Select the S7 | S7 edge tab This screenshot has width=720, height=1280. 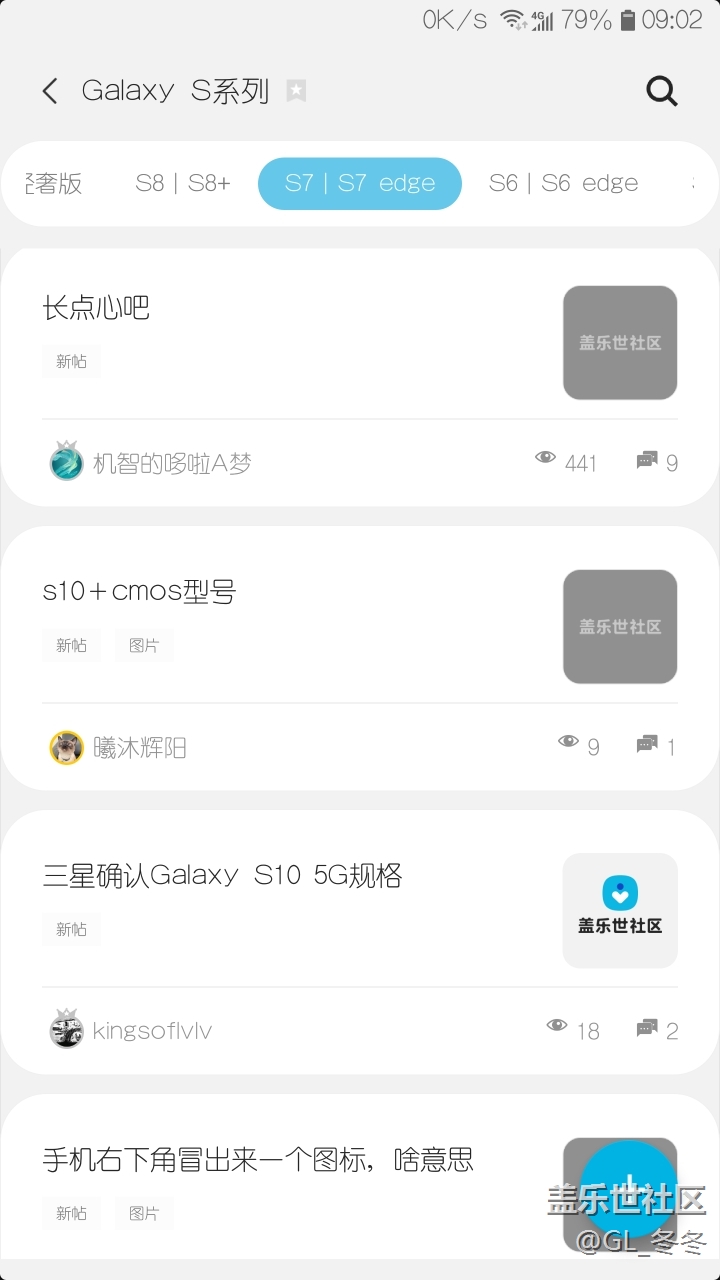[360, 184]
